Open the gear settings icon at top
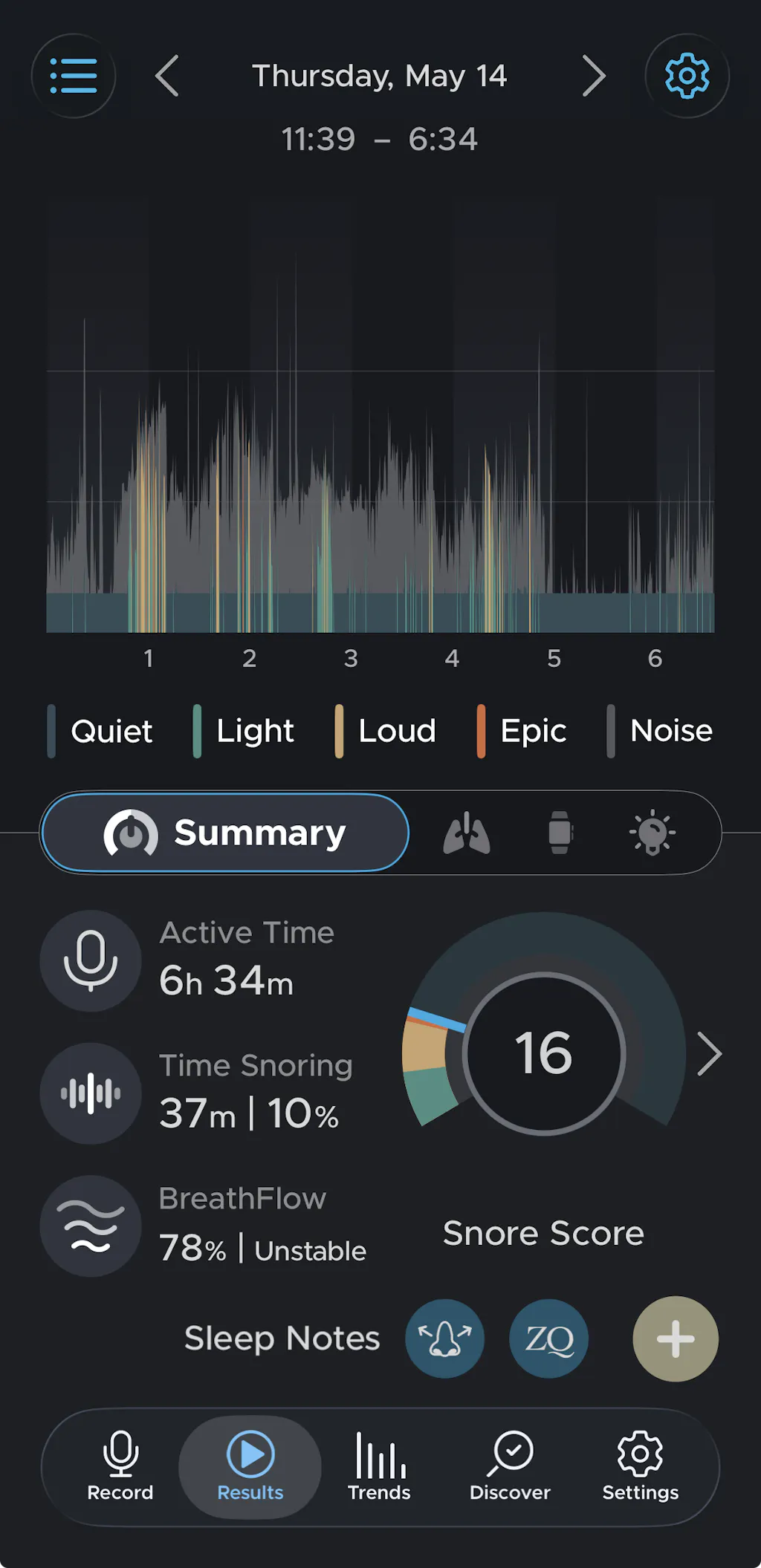 click(x=687, y=76)
